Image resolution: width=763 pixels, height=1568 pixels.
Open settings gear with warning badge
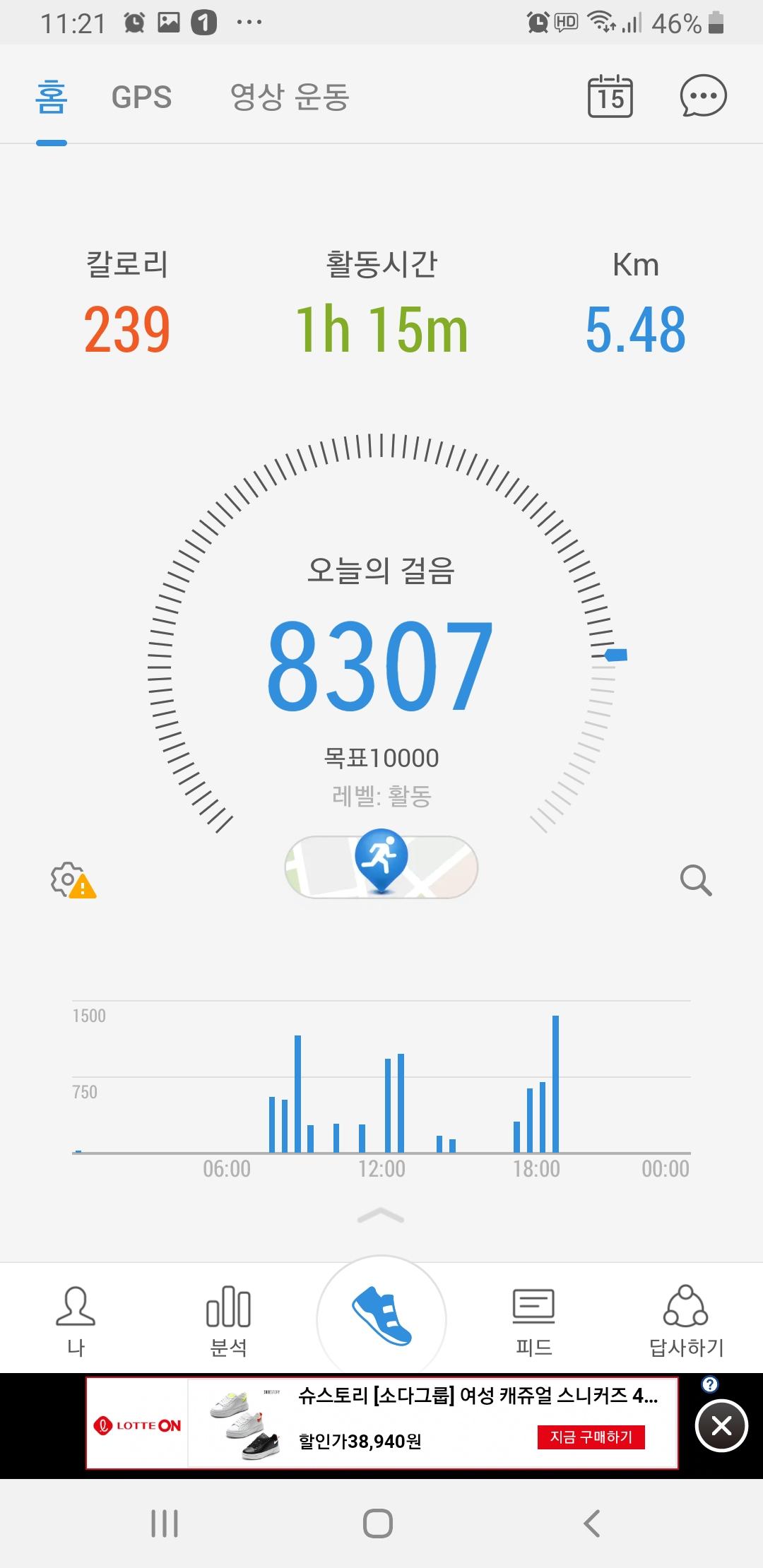tap(72, 880)
